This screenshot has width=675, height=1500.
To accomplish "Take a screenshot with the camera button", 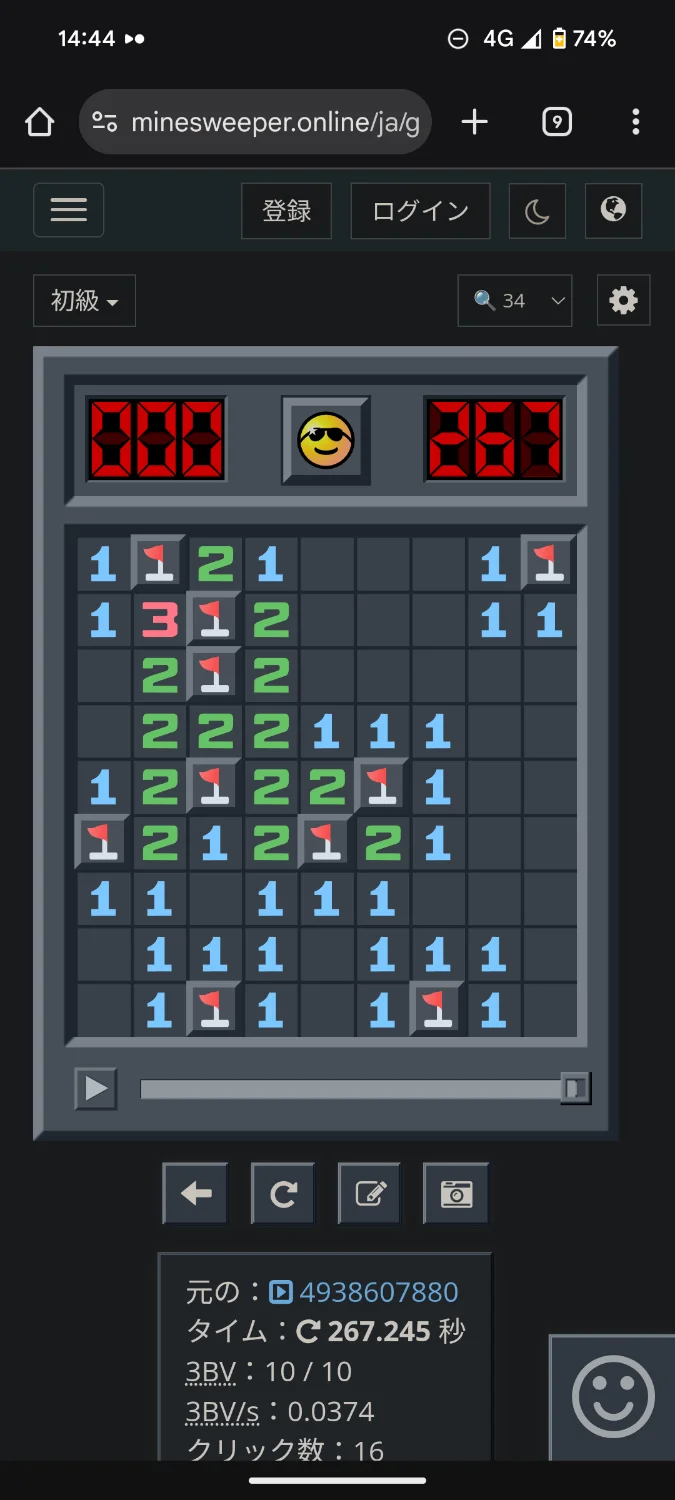I will tap(456, 1193).
